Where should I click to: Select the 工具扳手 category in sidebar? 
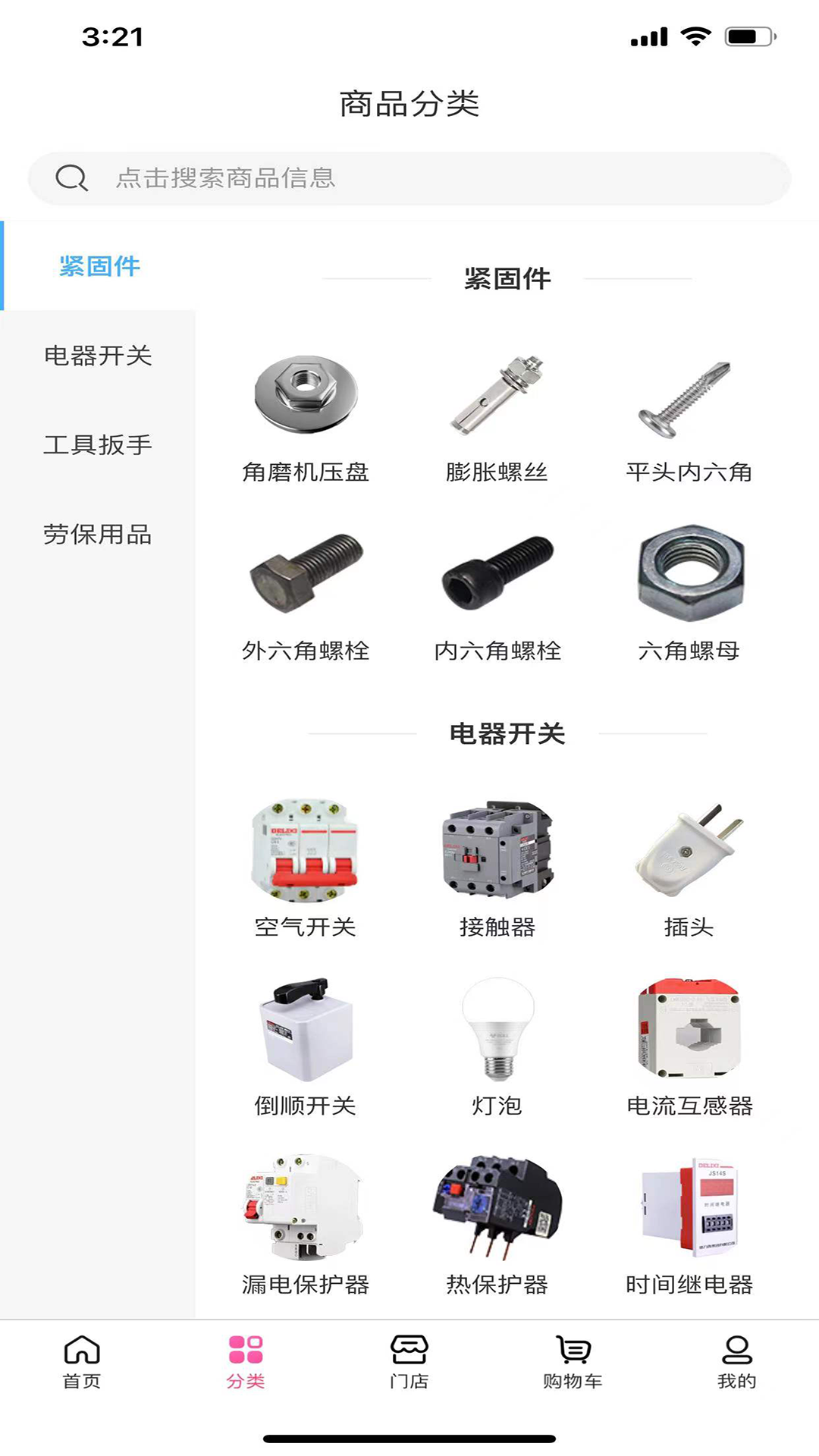[x=98, y=445]
